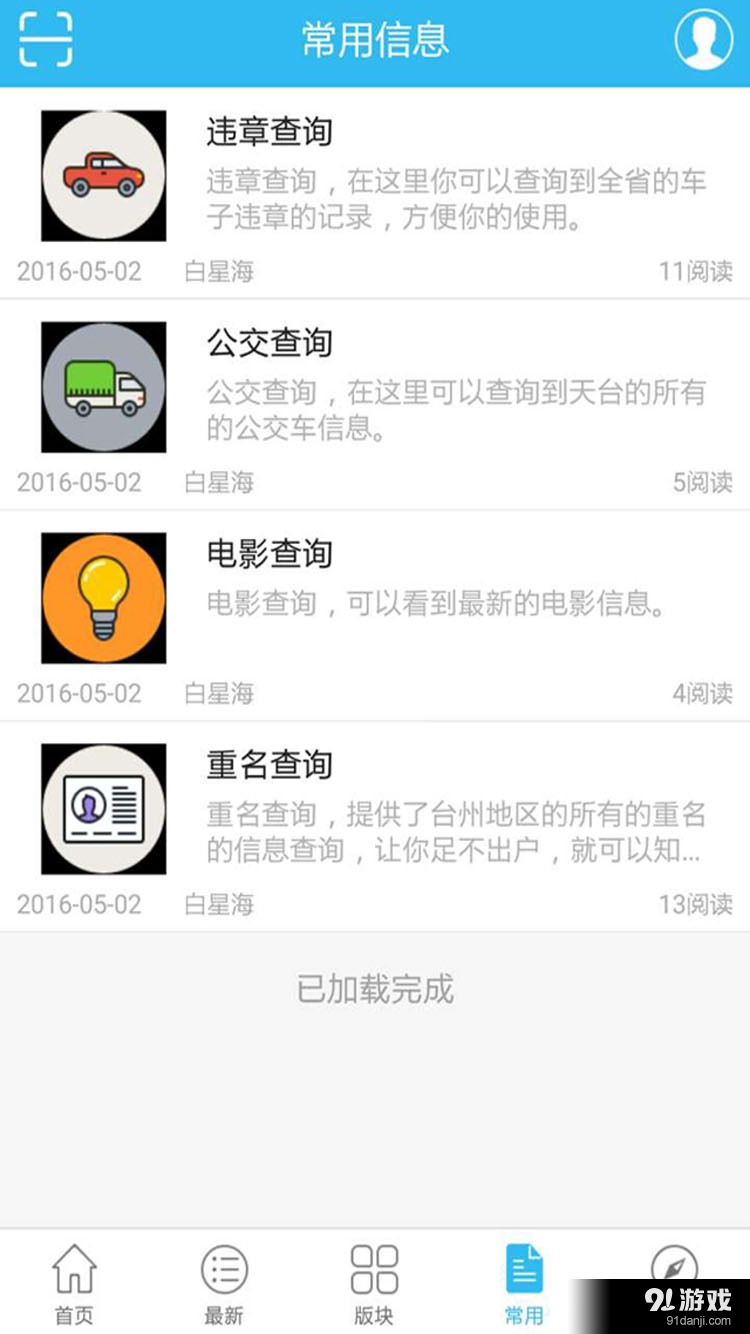This screenshot has height=1334, width=750.
Task: Tap the 公交查询 article title
Action: click(266, 342)
